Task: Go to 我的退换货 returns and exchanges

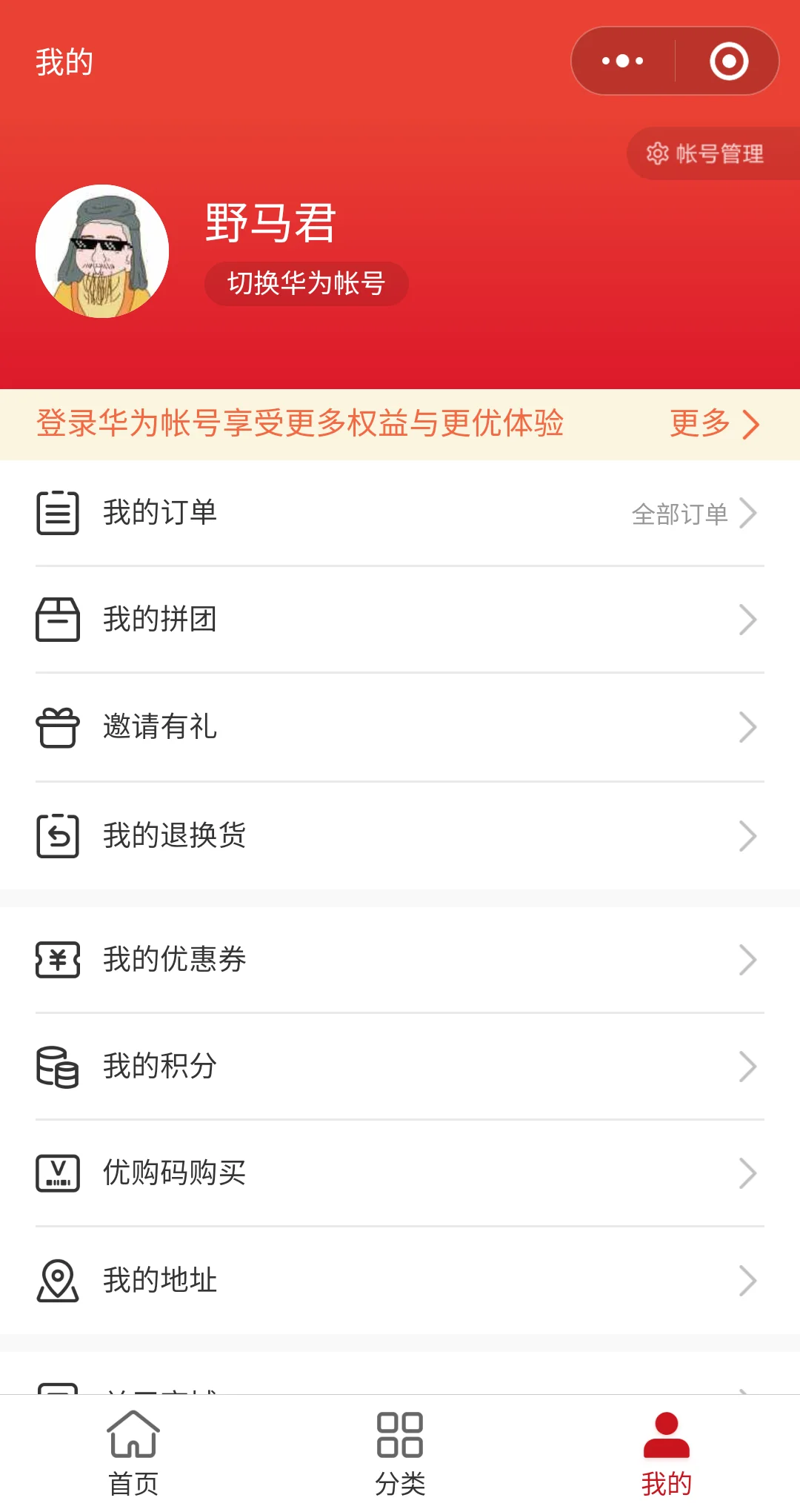Action: (x=400, y=836)
